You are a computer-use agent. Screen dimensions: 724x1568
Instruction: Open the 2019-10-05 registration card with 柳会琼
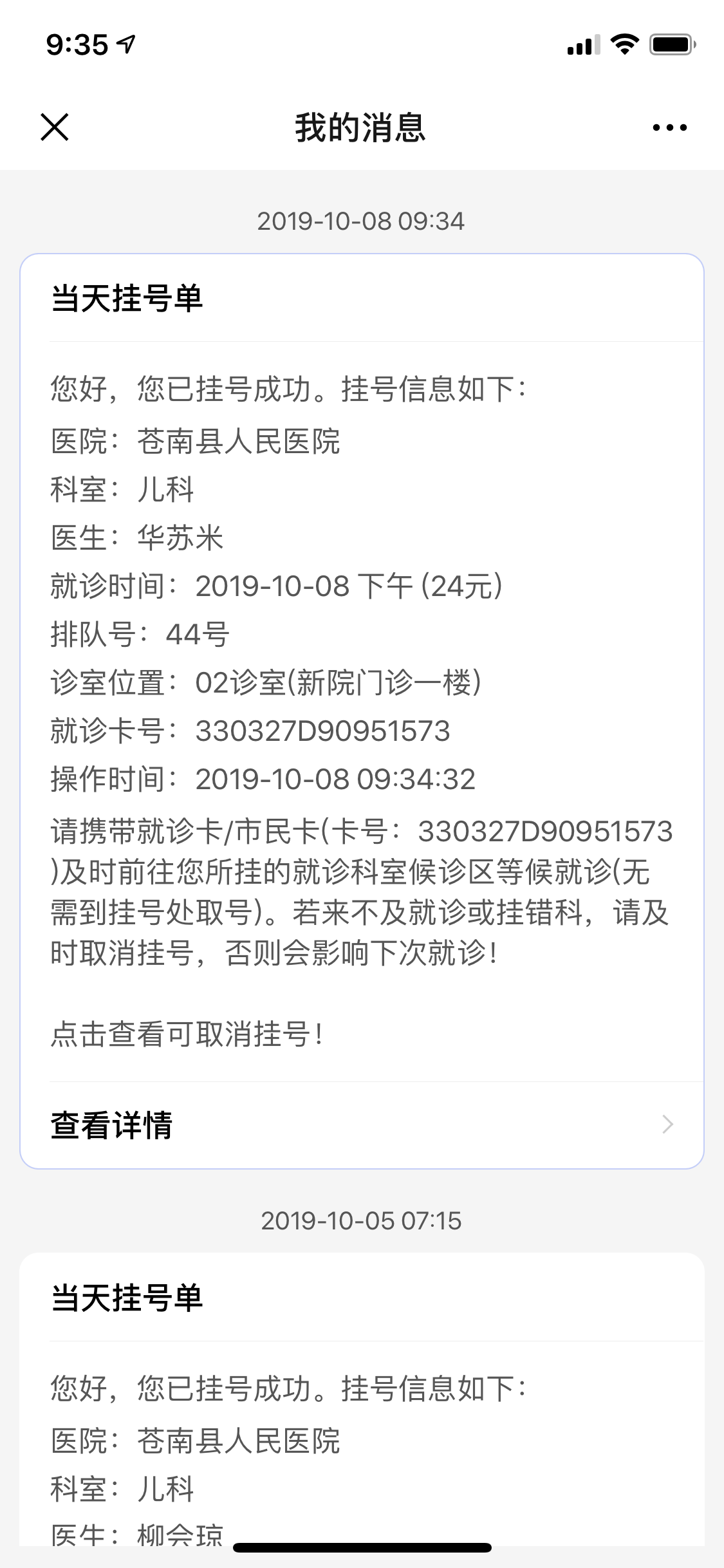click(362, 1400)
